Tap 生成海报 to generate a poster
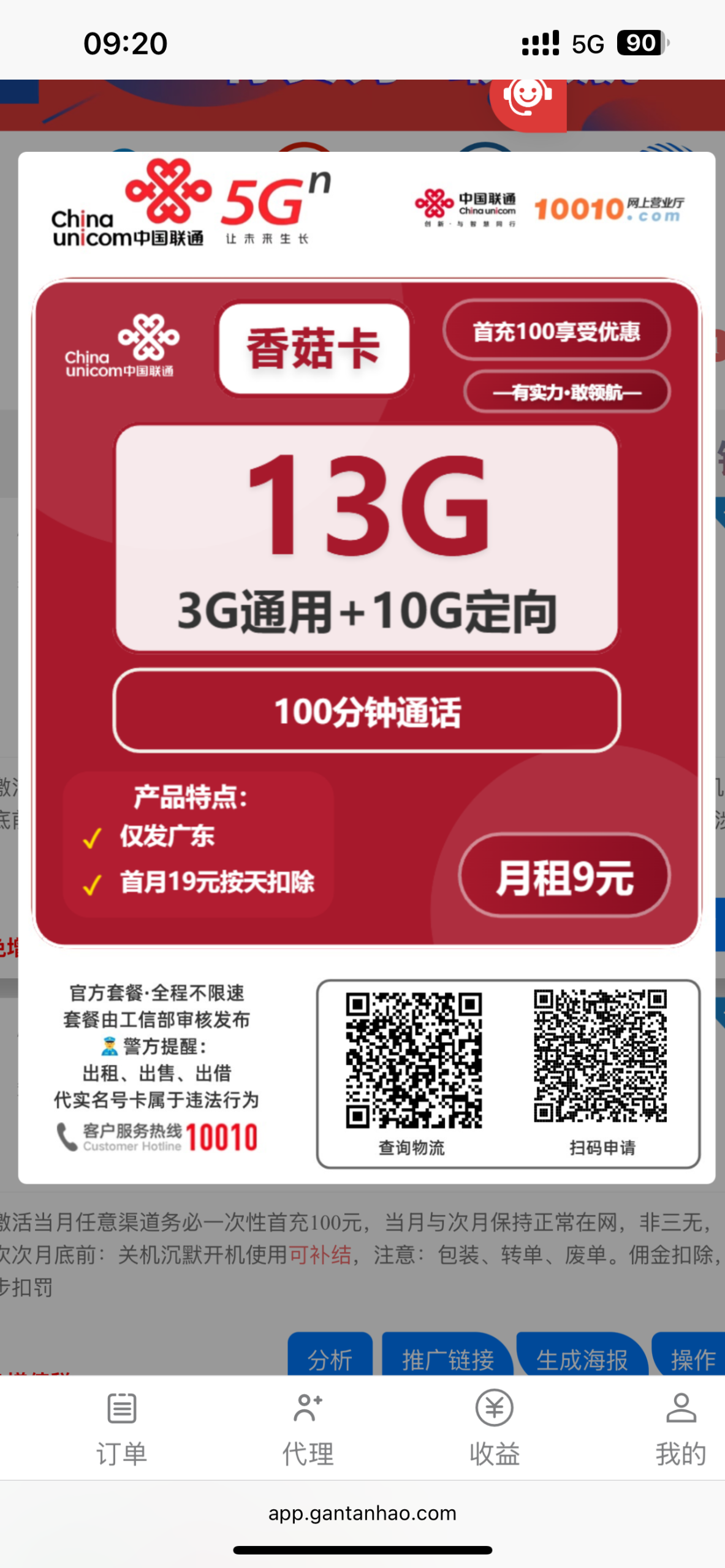Screen dimensions: 725x1568 point(582,1359)
